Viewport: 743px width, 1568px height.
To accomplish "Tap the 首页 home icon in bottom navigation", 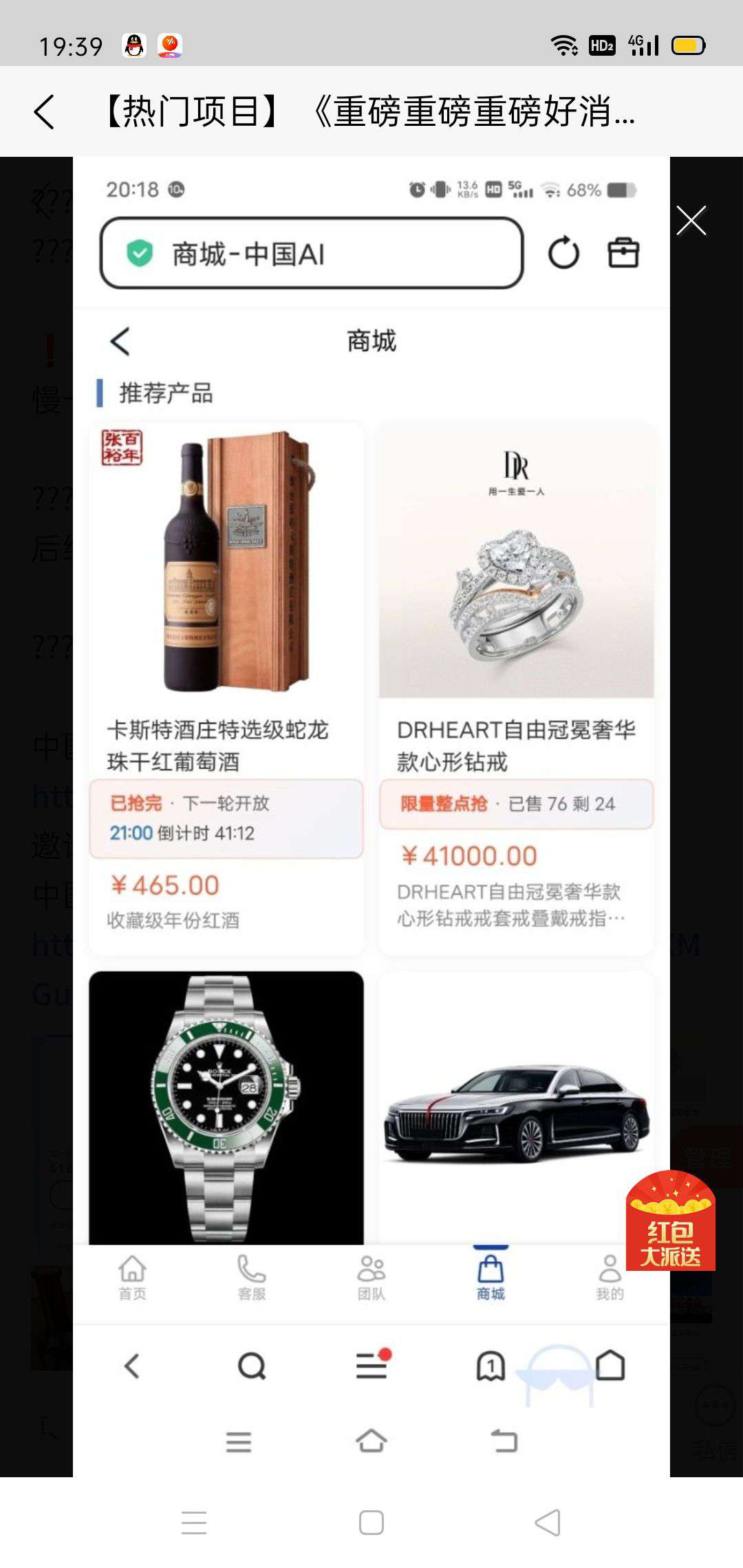I will tap(132, 1270).
